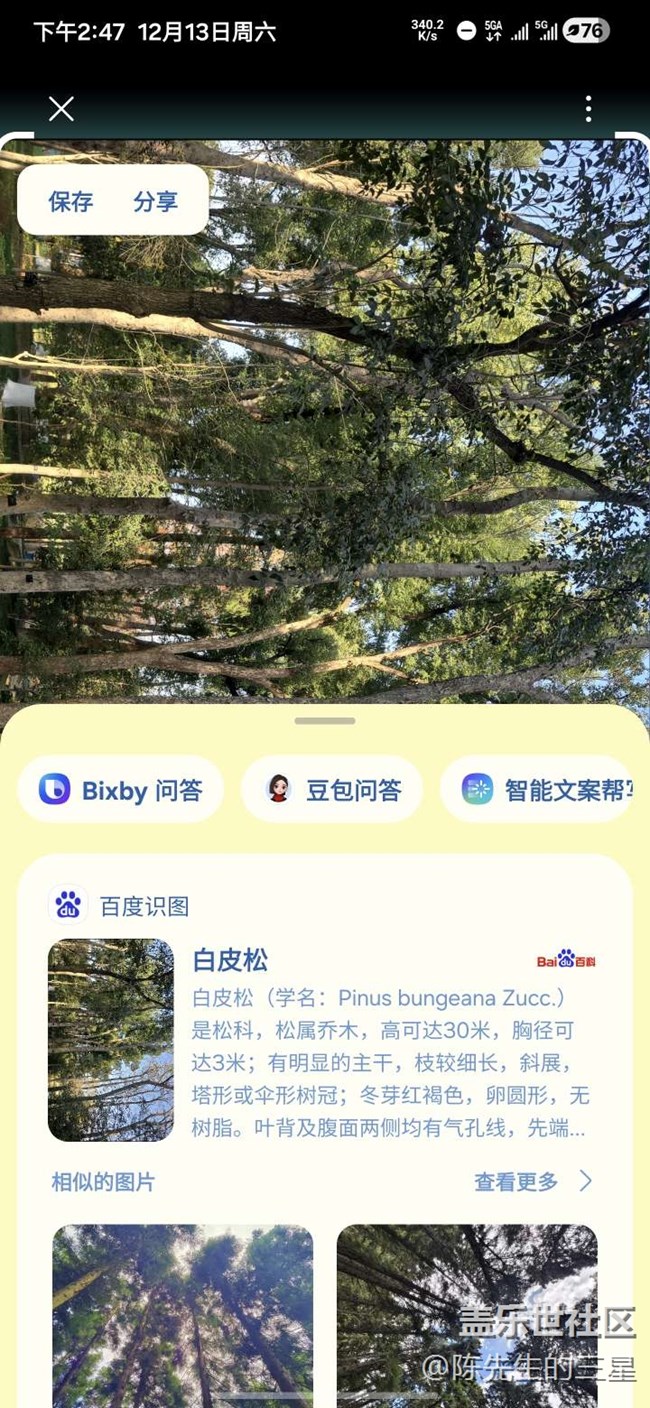Open the second similar tree image
Image resolution: width=650 pixels, height=1408 pixels.
[x=467, y=1310]
